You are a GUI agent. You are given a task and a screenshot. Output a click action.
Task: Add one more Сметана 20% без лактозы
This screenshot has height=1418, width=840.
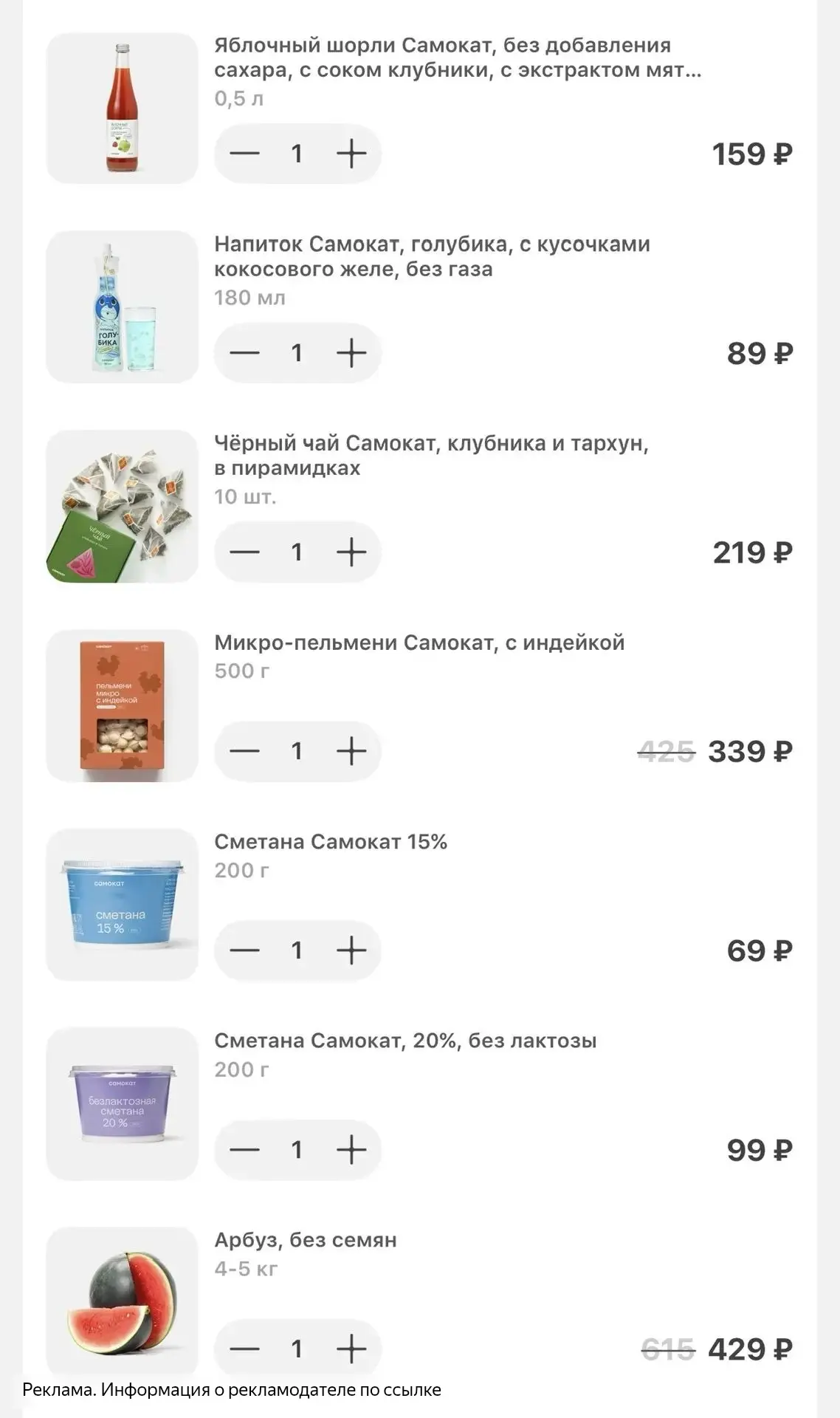pos(351,1150)
